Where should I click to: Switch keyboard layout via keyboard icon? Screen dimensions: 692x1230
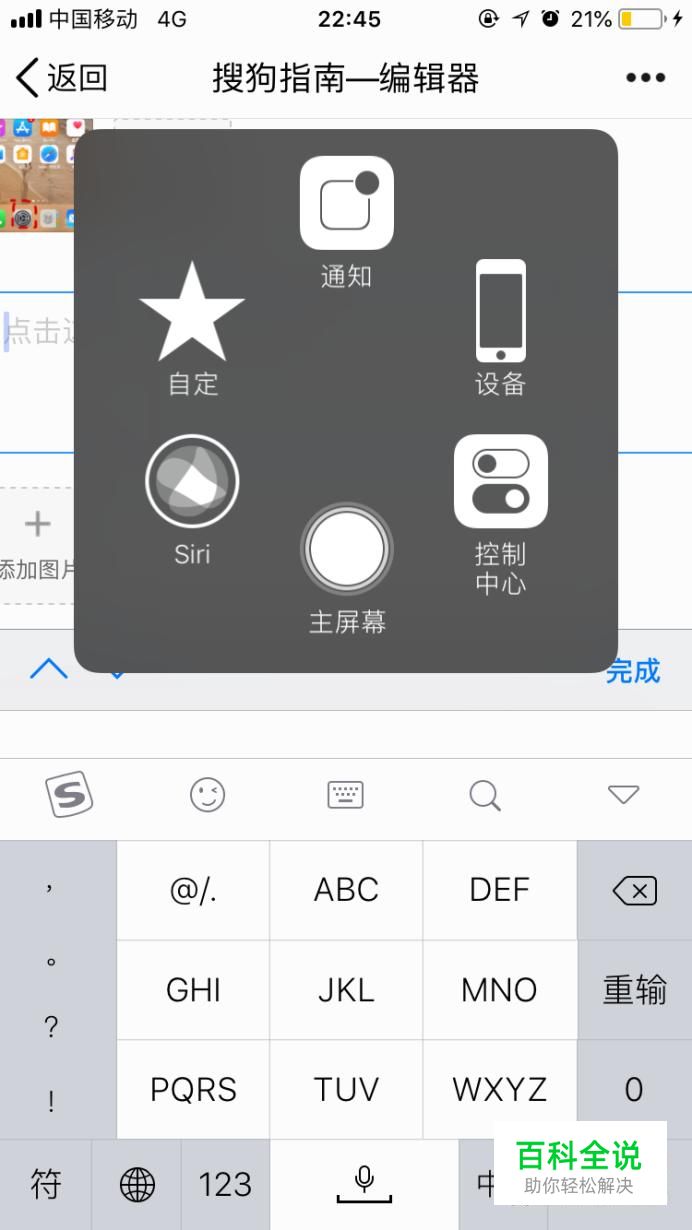point(346,795)
